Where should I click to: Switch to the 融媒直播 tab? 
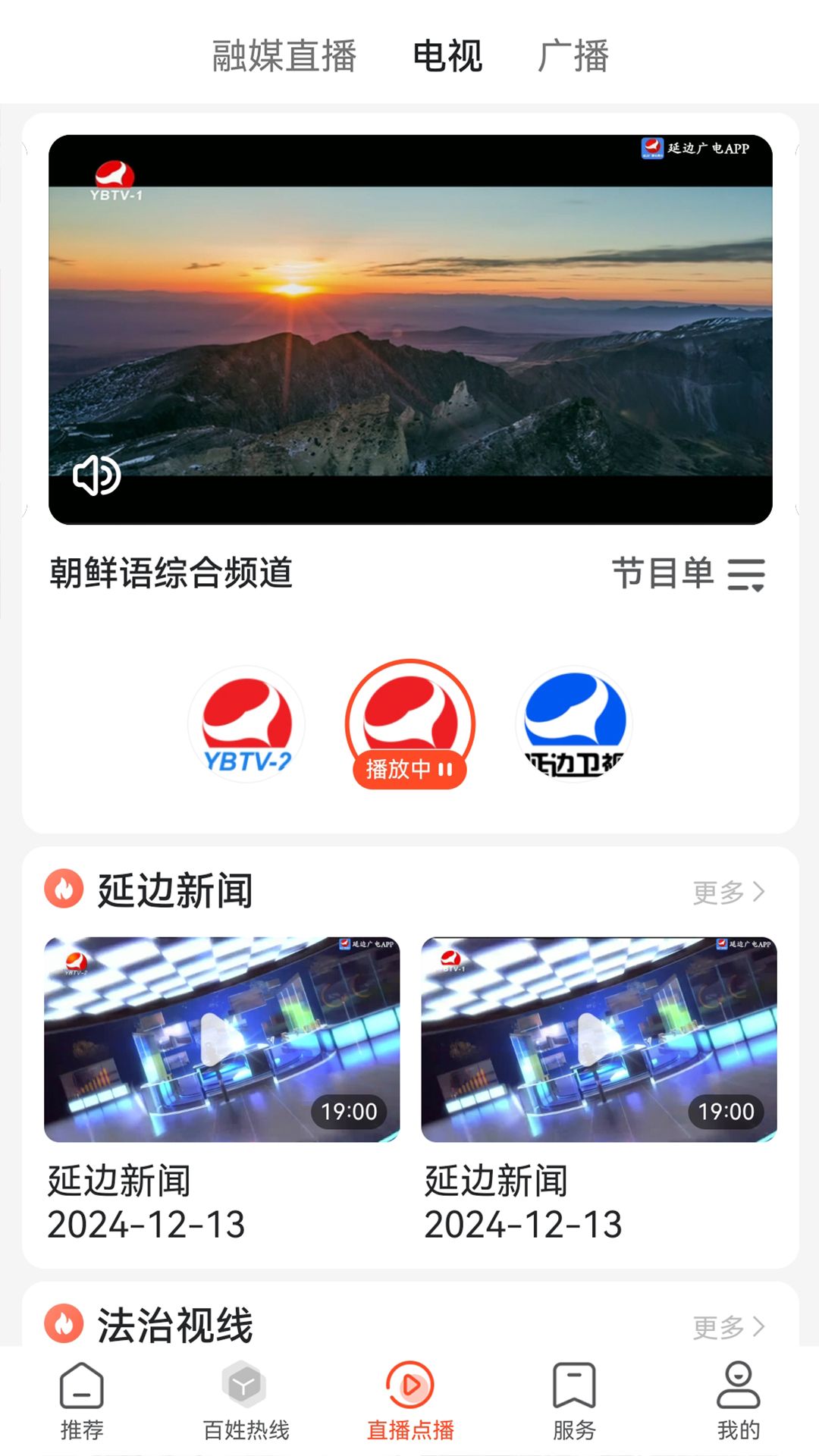coord(284,55)
